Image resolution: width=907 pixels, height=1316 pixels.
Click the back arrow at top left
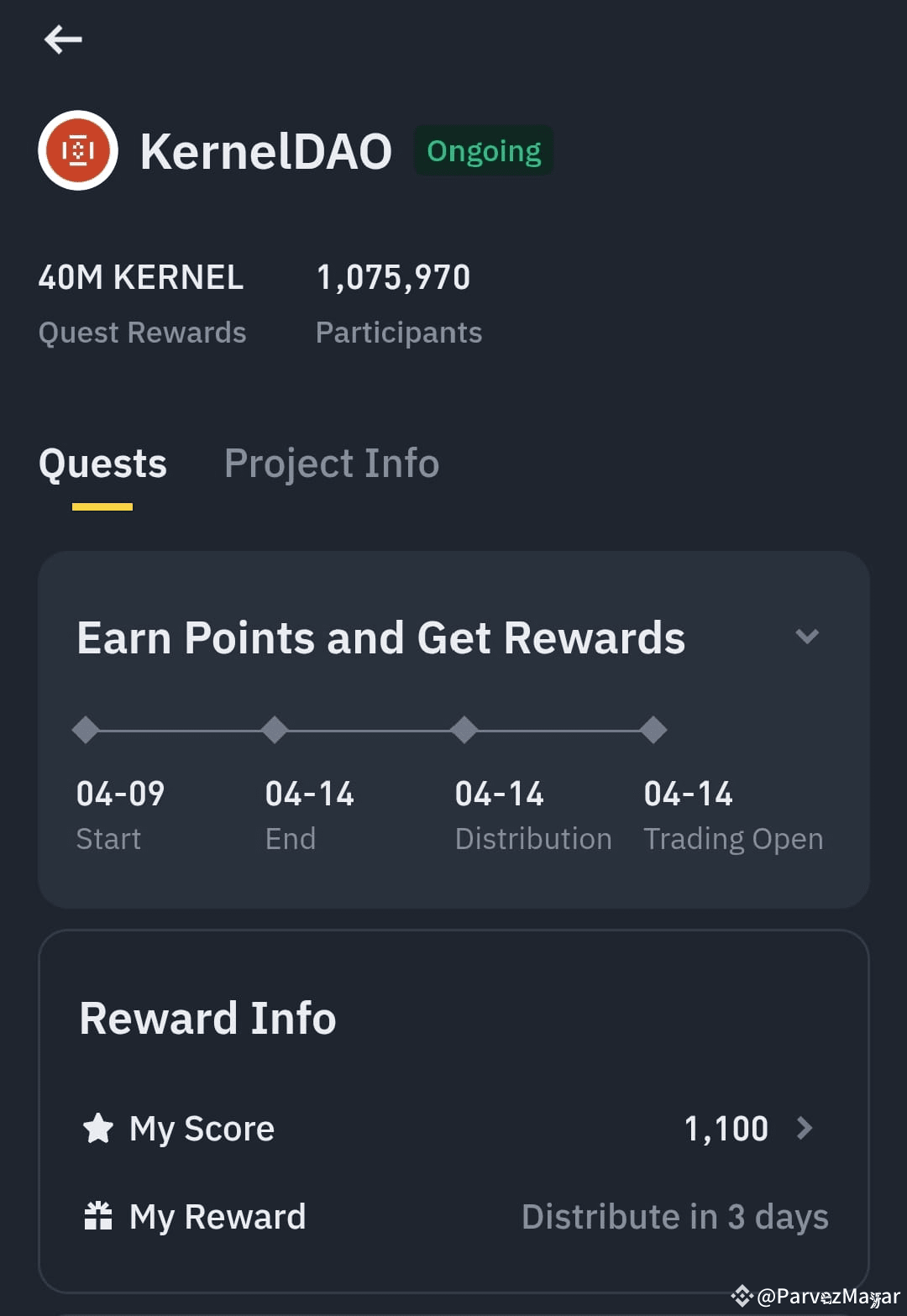pyautogui.click(x=63, y=39)
